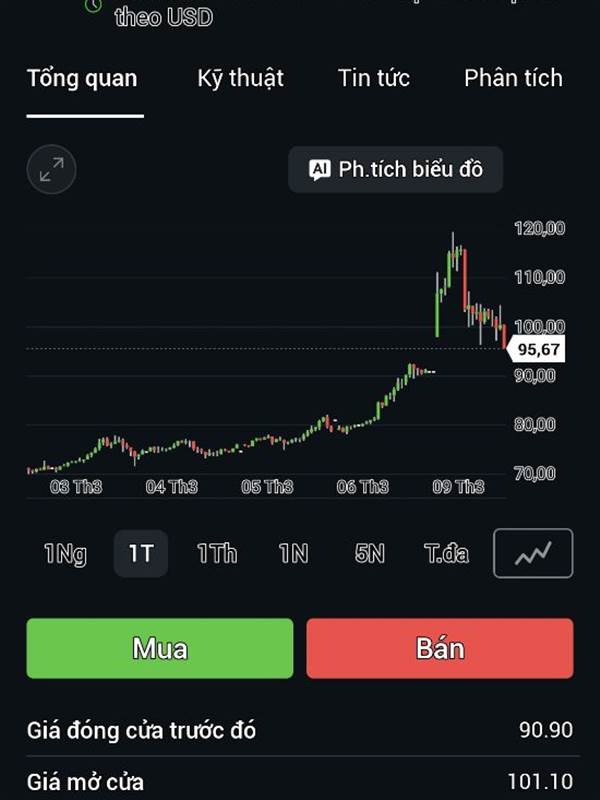Open AI Ph.tích biểu đồ
600x800 pixels.
395,170
